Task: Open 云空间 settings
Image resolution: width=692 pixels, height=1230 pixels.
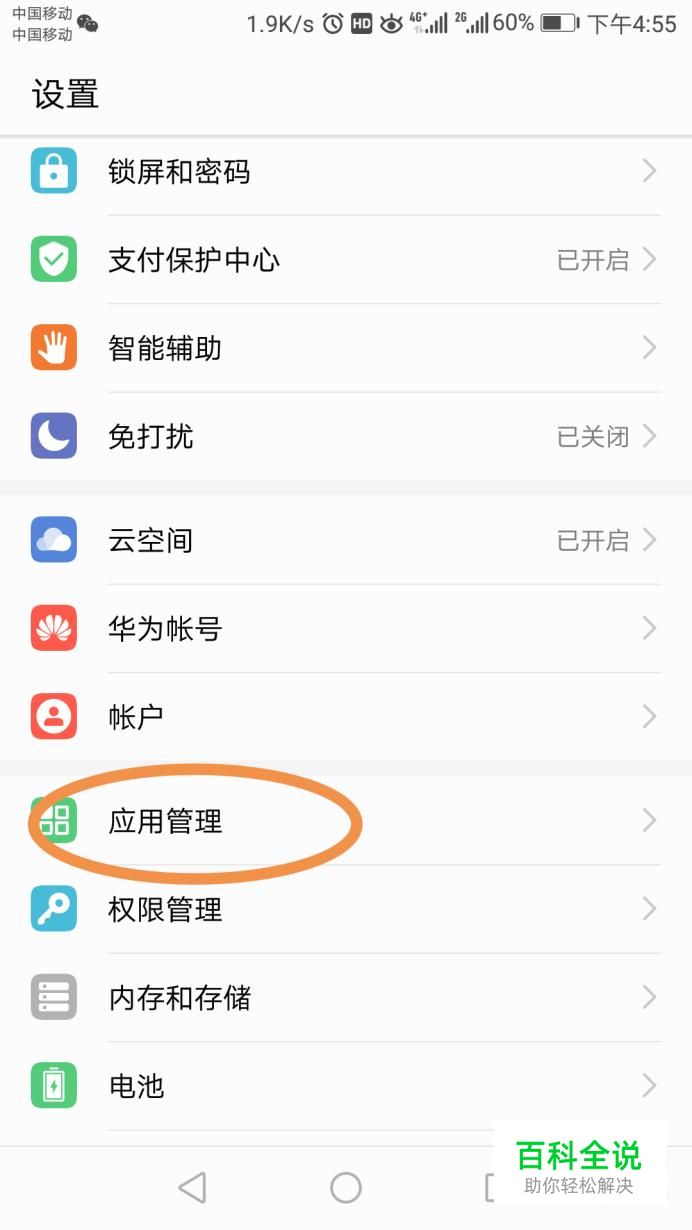Action: coord(345,540)
